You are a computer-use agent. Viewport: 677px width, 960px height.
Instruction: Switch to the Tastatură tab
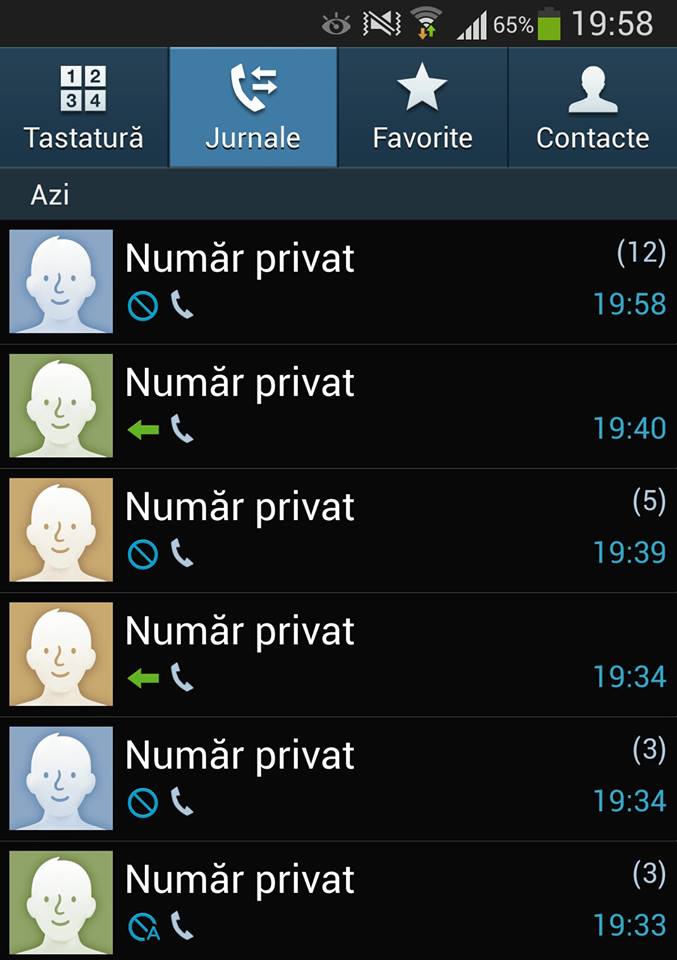pyautogui.click(x=84, y=107)
